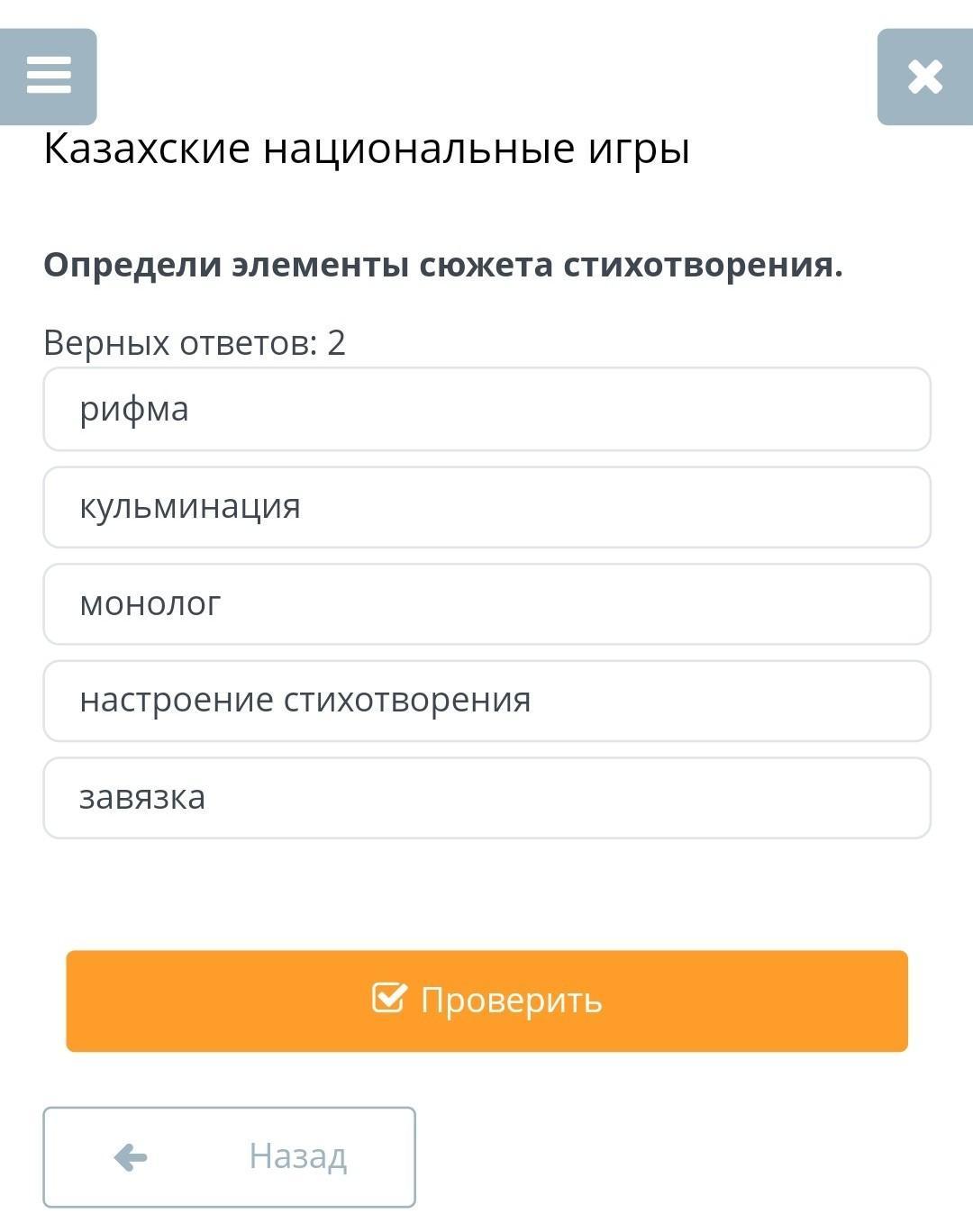Tap the "Проверить" check button
The image size is (973, 1232).
click(486, 1001)
